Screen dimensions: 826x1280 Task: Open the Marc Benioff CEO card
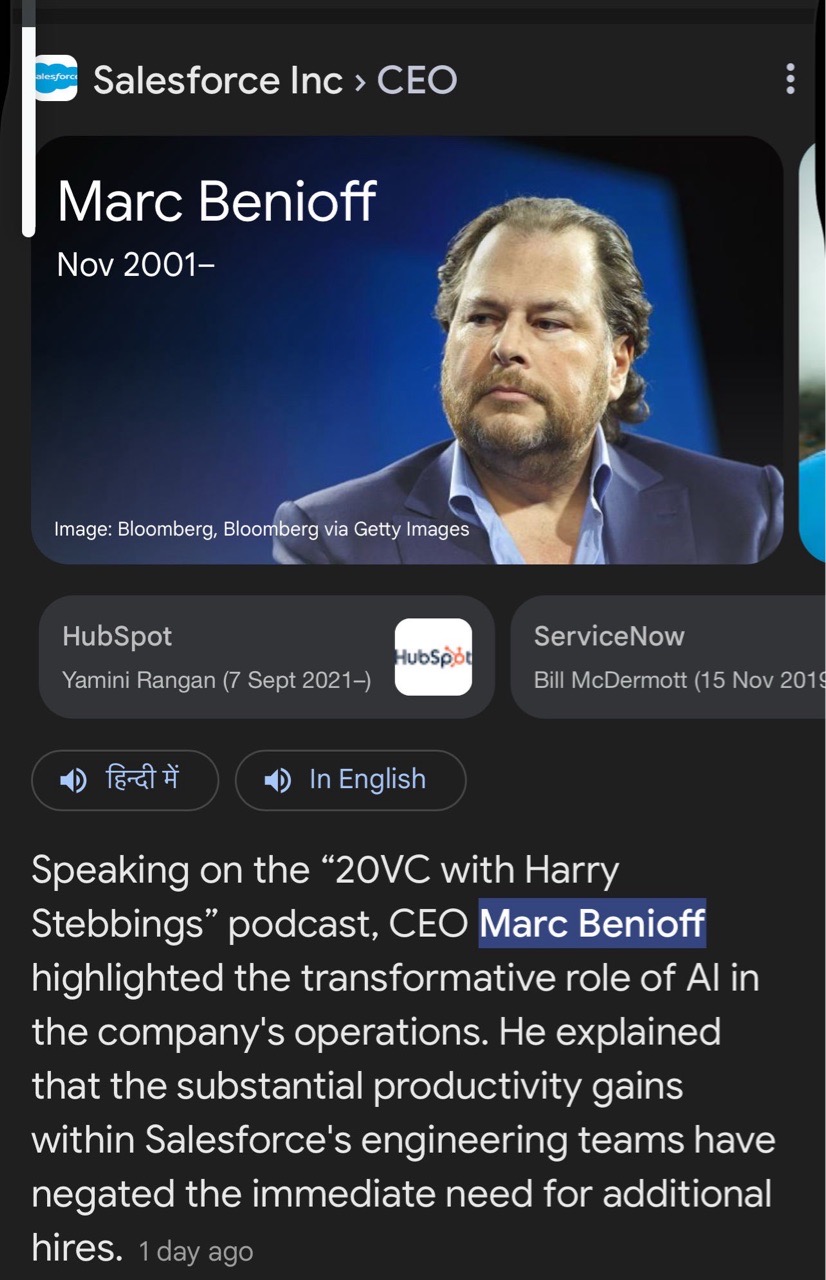(407, 350)
